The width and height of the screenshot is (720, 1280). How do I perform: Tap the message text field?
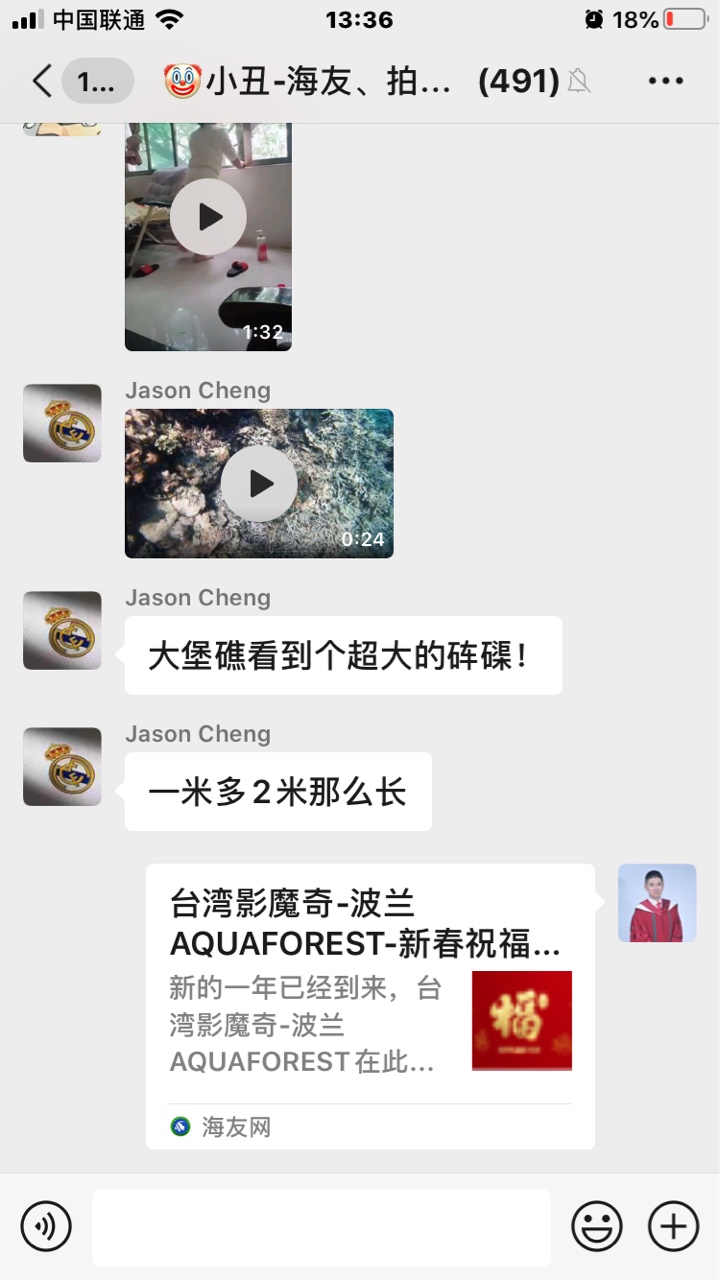321,1227
